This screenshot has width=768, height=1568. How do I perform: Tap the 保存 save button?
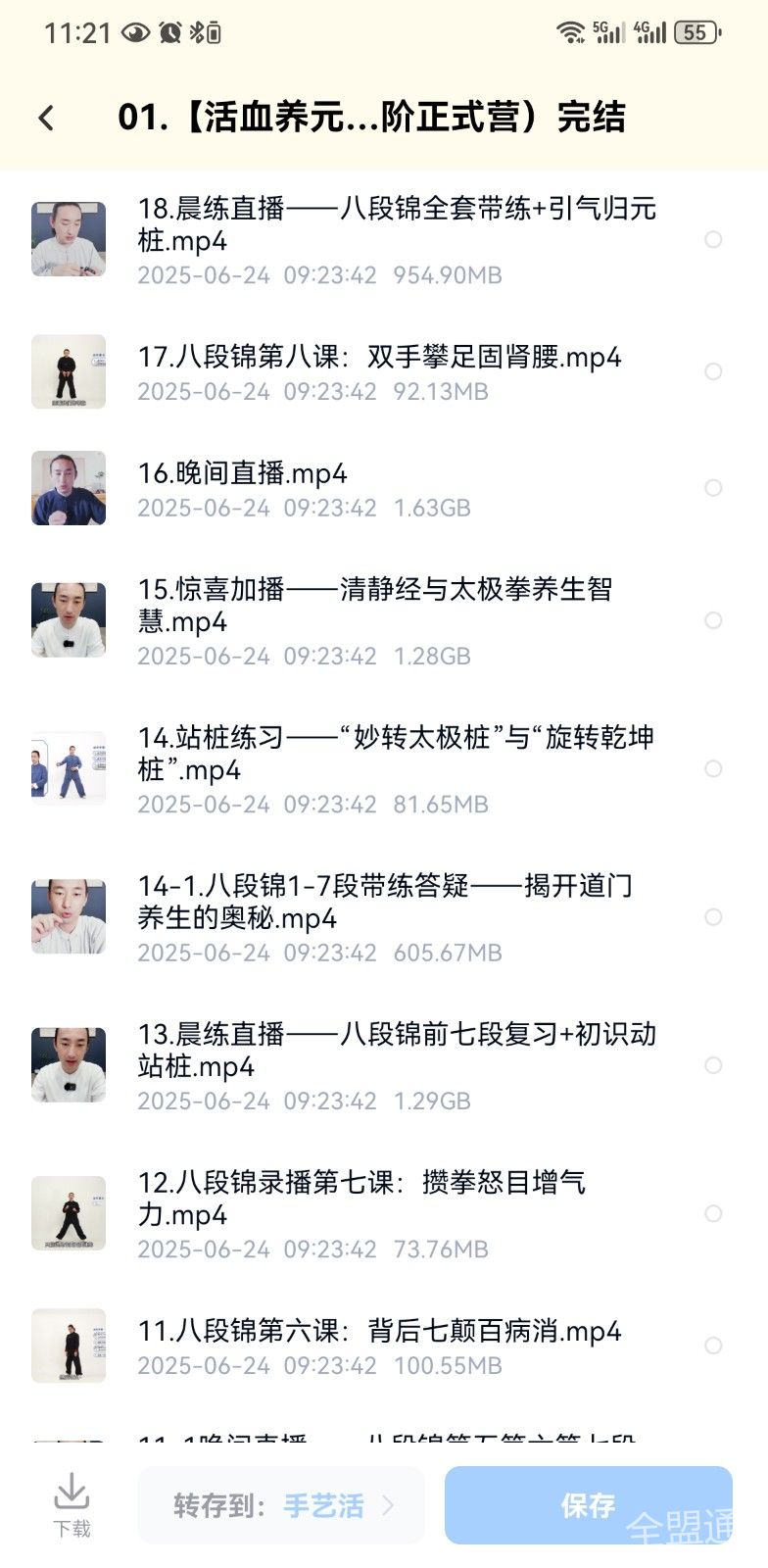[x=588, y=1505]
